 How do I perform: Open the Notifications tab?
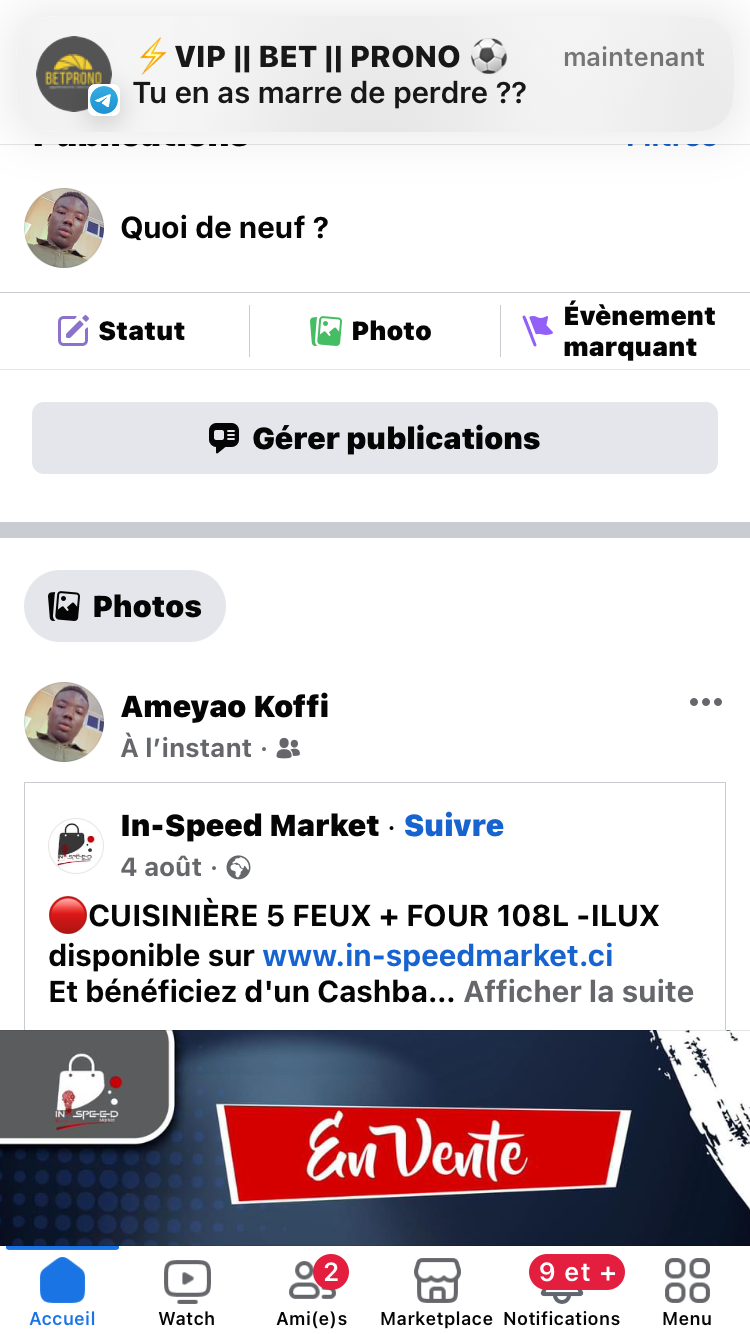pos(562,1290)
